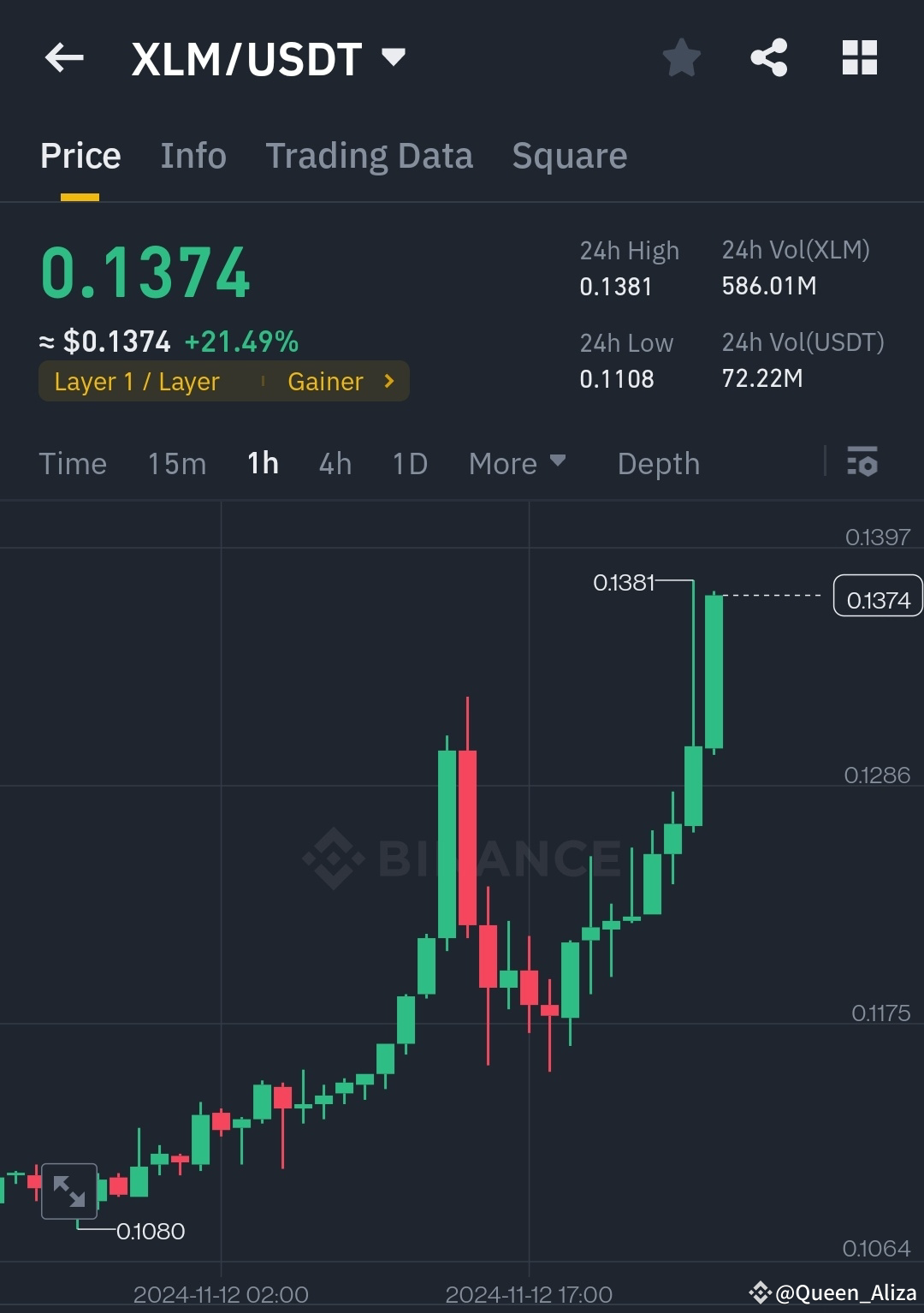Click the Layer 1 / Layer tag
This screenshot has width=924, height=1313.
click(137, 382)
